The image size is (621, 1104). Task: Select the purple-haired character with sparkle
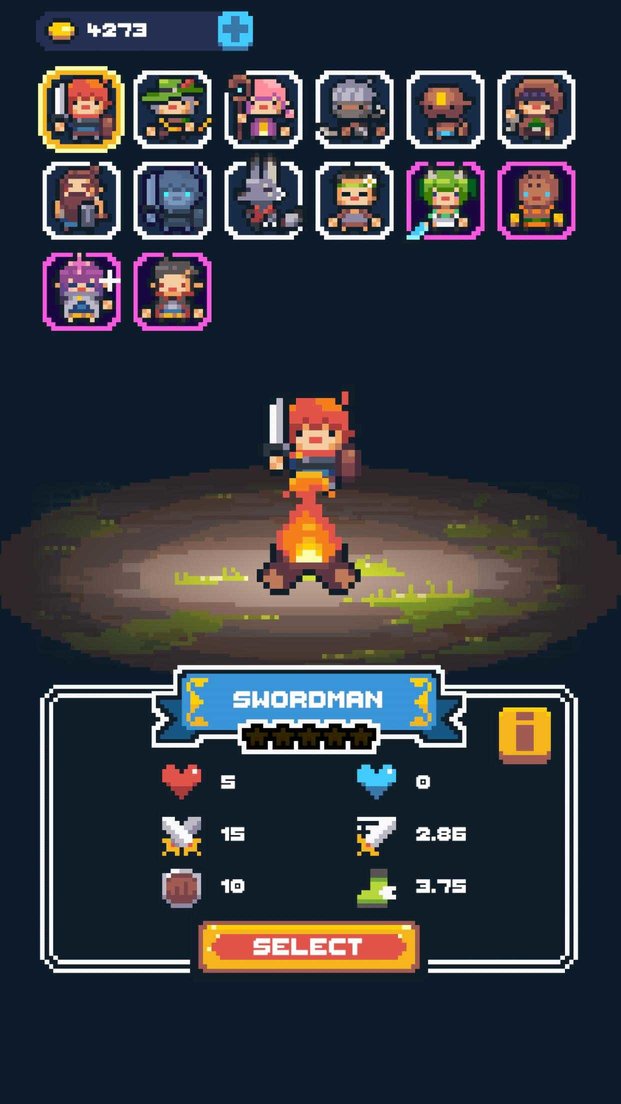[x=81, y=291]
